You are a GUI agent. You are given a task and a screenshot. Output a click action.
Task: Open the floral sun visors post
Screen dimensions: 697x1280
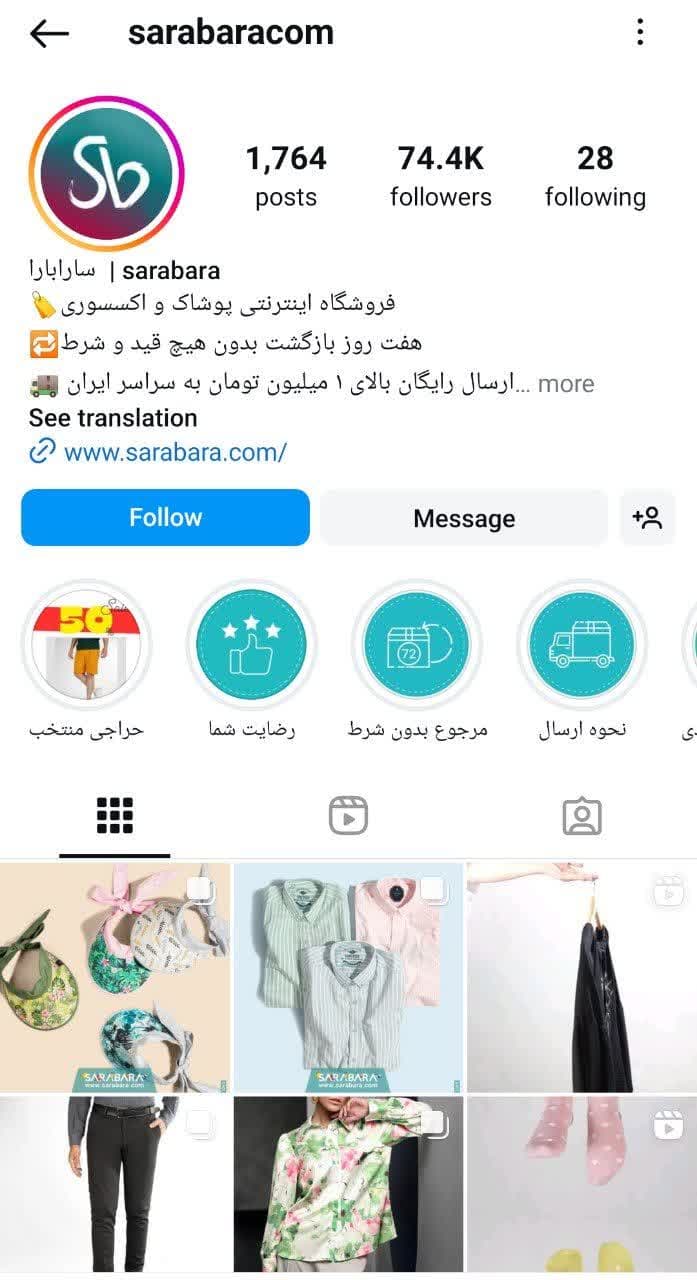tap(114, 978)
